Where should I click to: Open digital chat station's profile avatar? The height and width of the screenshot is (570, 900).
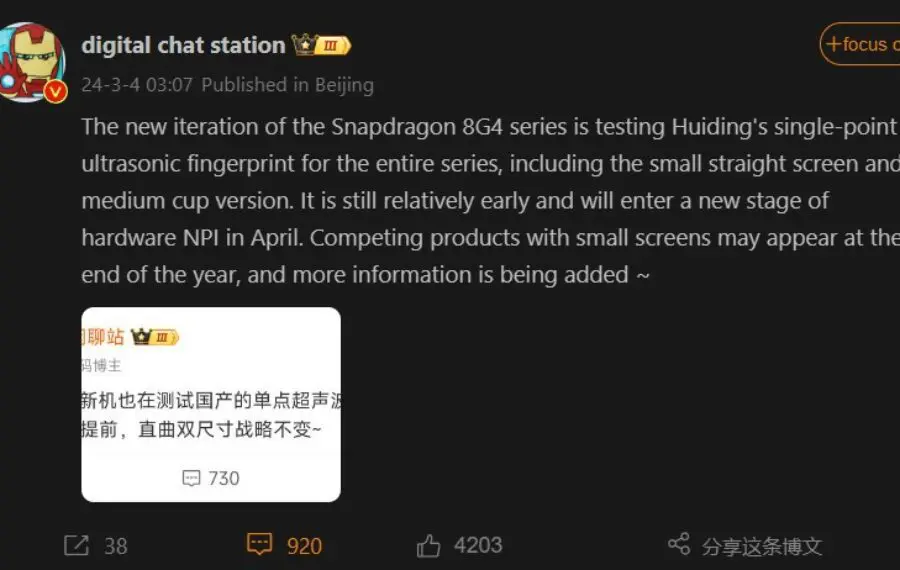coord(32,62)
